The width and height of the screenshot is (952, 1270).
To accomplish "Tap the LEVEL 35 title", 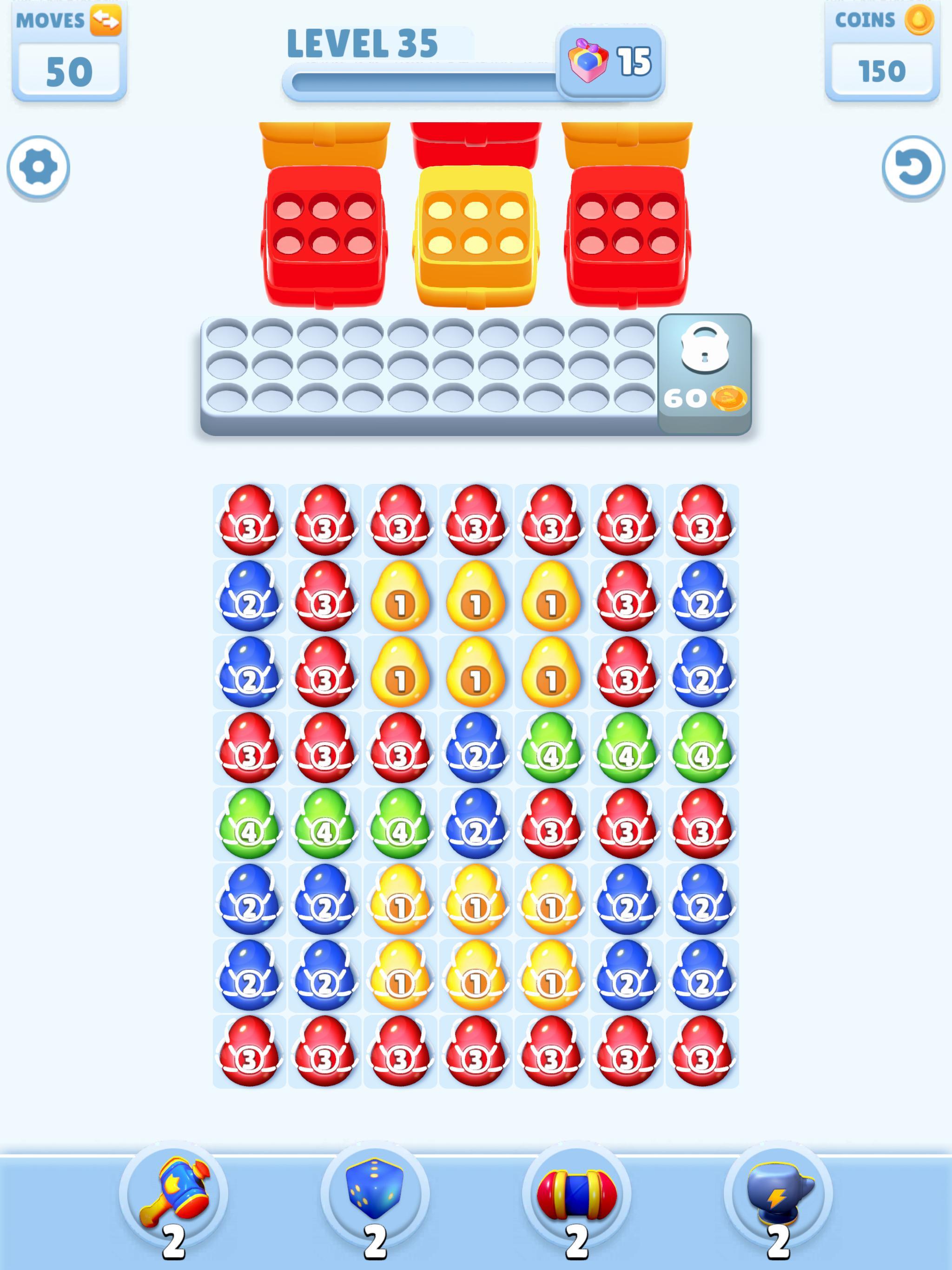I will tap(363, 41).
